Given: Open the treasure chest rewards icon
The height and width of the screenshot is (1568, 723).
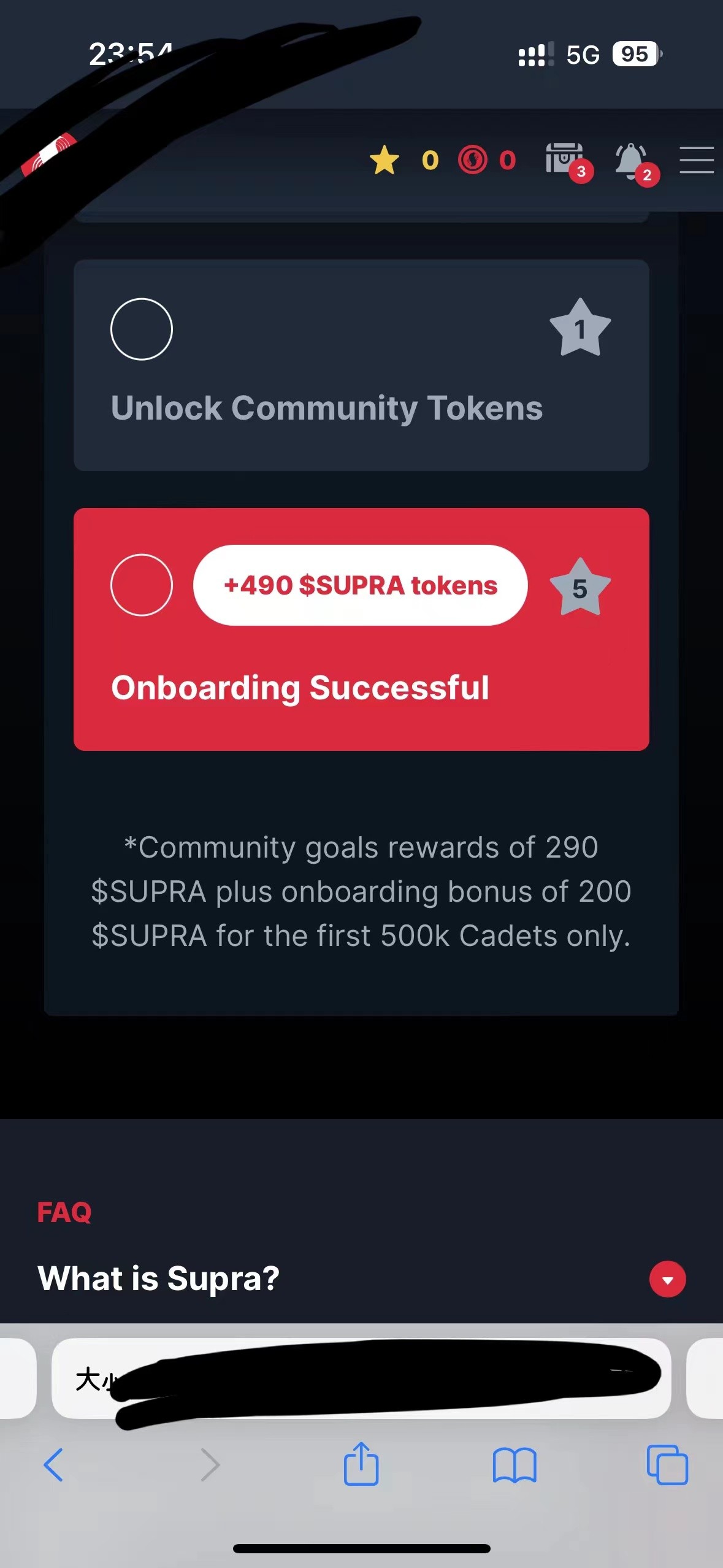Looking at the screenshot, I should pyautogui.click(x=565, y=159).
